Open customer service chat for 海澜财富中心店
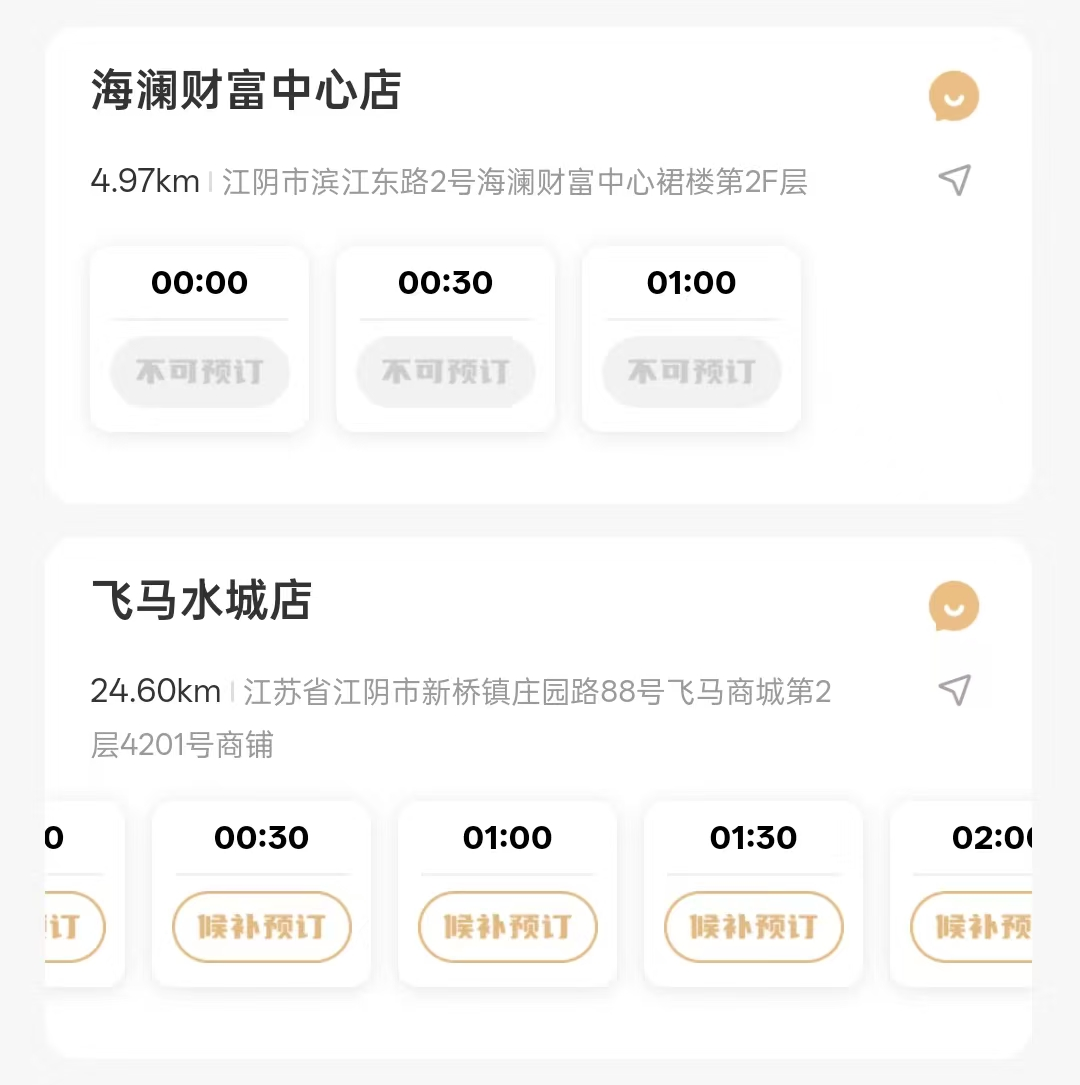Viewport: 1080px width, 1085px height. (953, 96)
